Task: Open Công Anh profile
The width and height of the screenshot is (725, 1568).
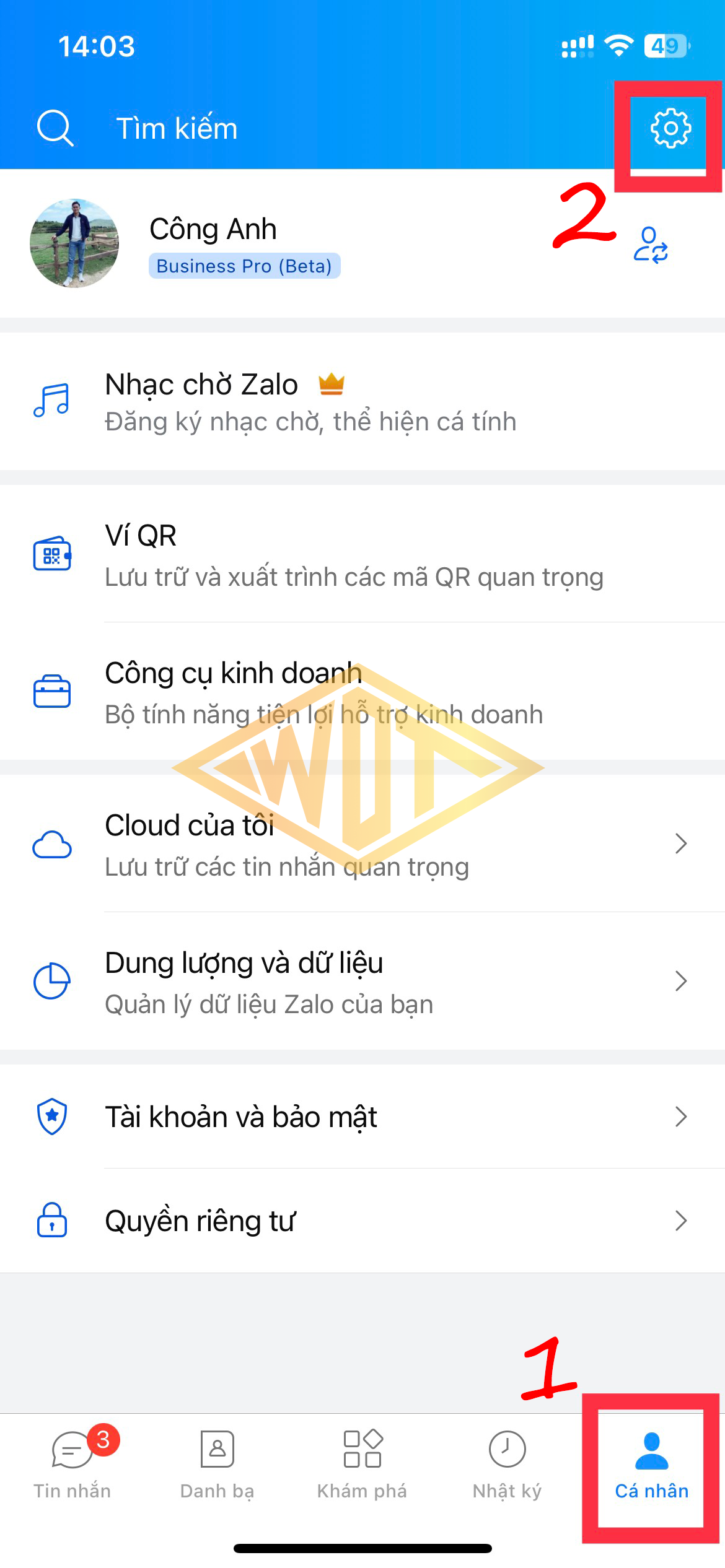Action: (x=213, y=244)
